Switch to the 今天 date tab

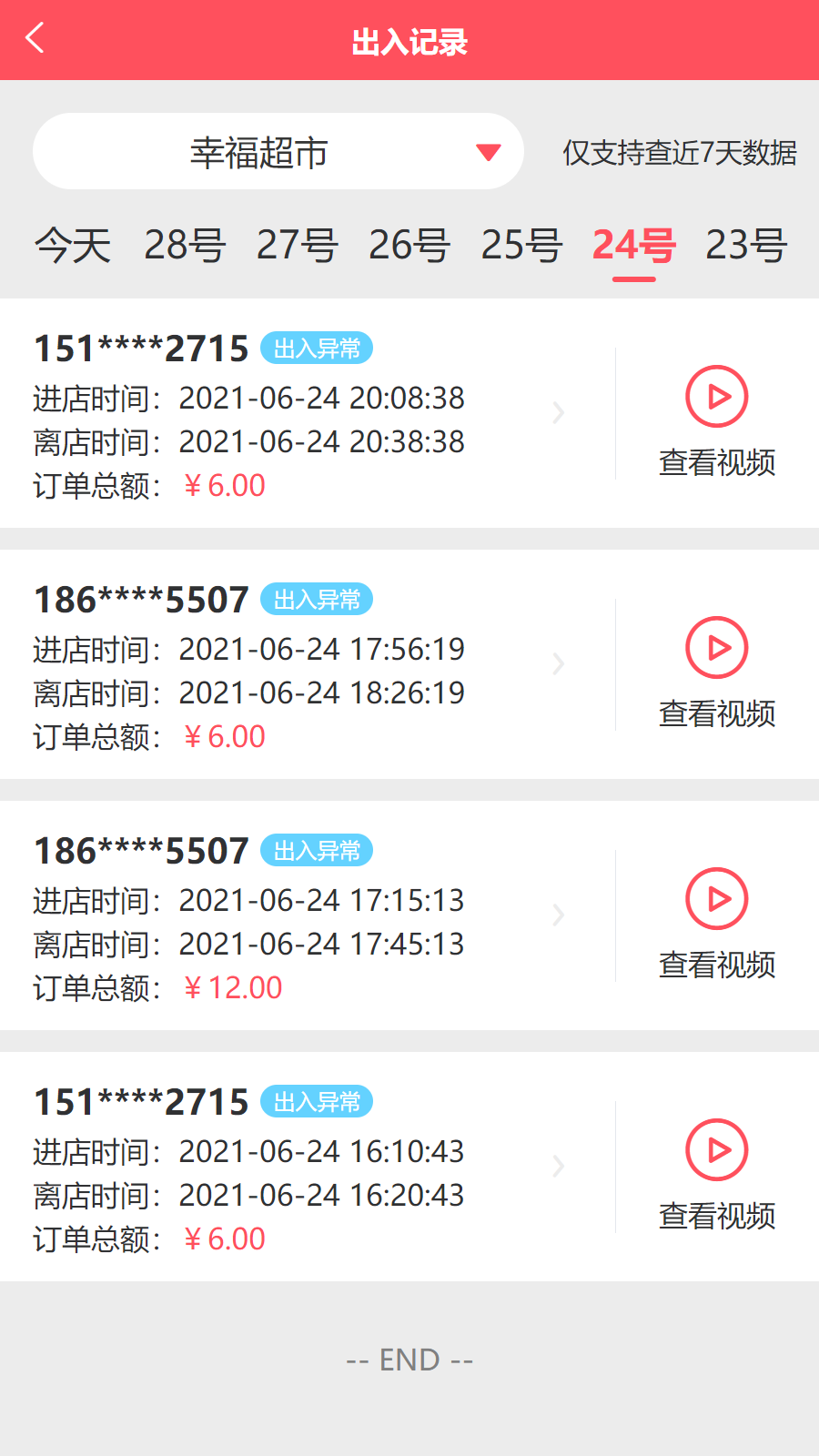pos(73,246)
